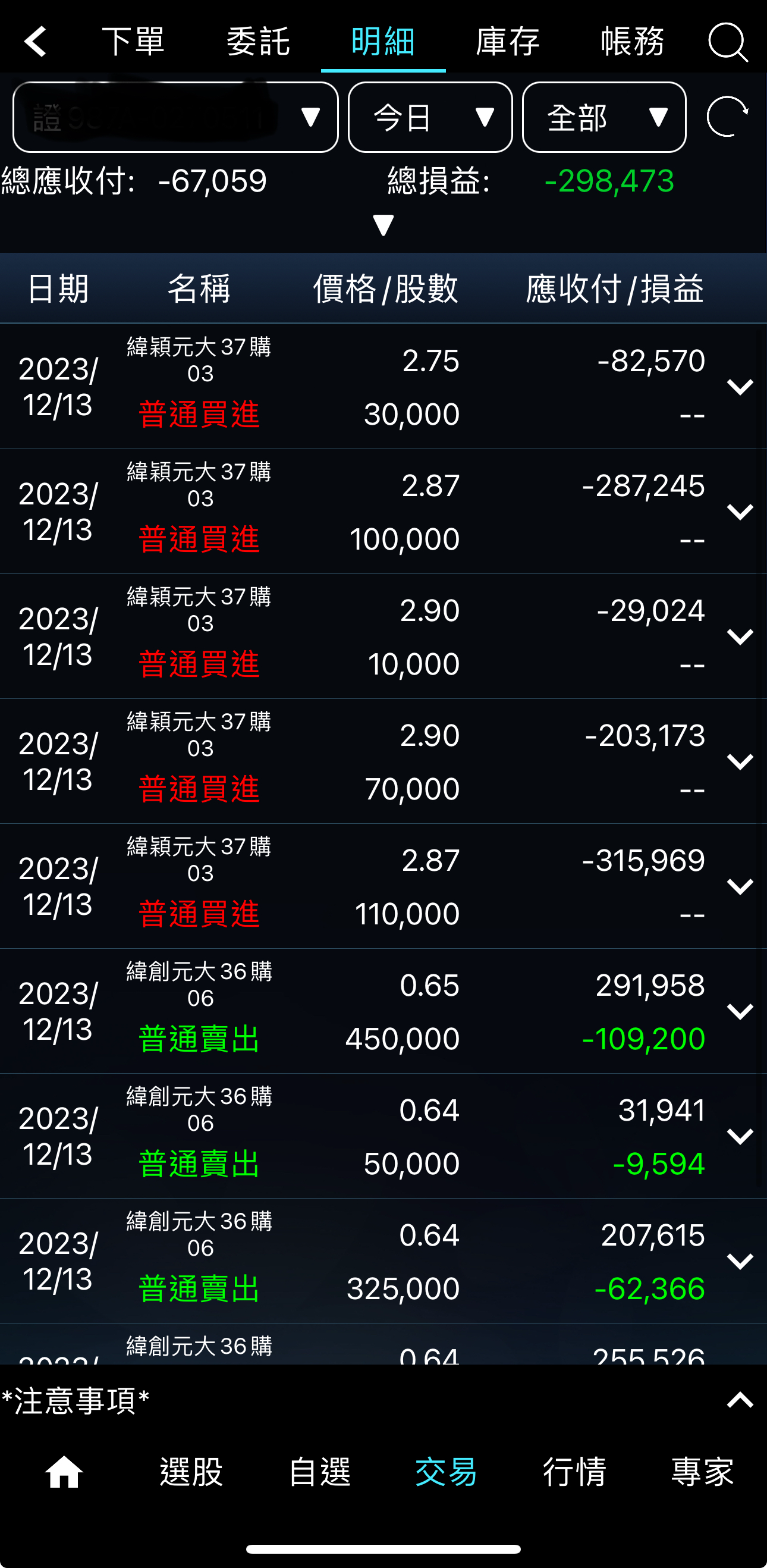Open the 行情 bottom tab
The image size is (767, 1568).
point(575,1472)
